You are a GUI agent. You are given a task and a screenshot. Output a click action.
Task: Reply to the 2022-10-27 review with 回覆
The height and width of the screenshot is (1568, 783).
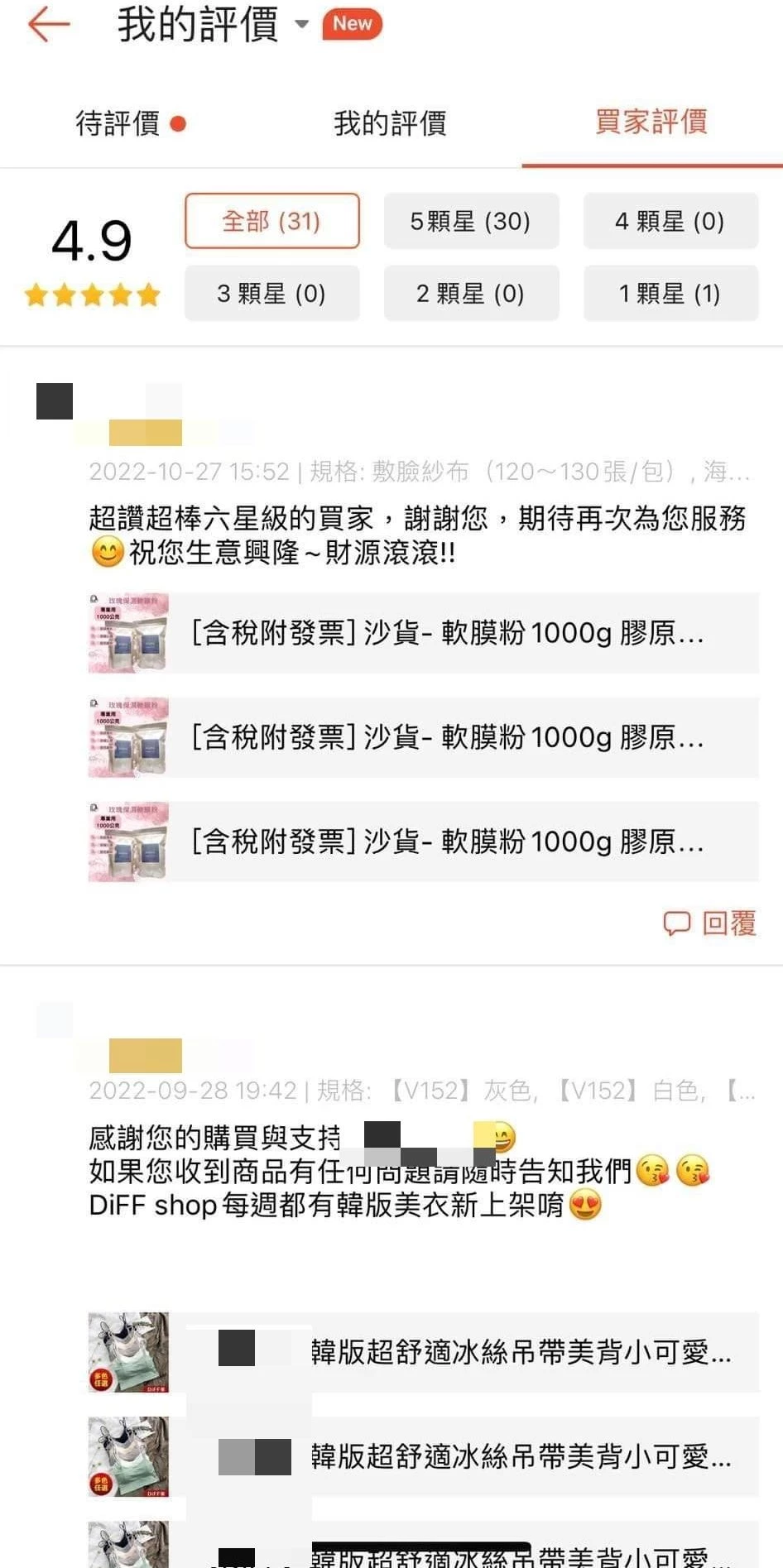(x=710, y=923)
